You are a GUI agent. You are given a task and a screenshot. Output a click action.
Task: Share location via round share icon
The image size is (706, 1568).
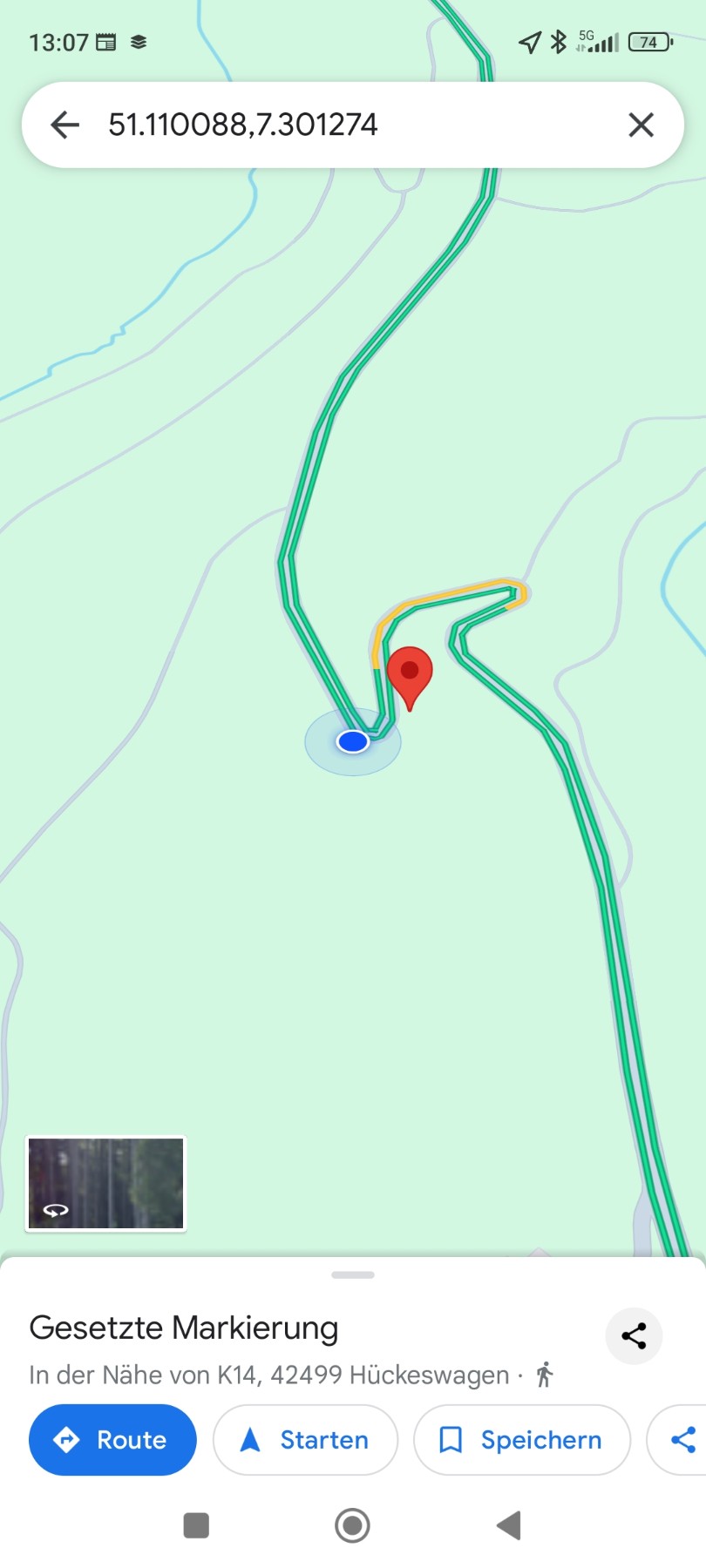pos(634,1335)
